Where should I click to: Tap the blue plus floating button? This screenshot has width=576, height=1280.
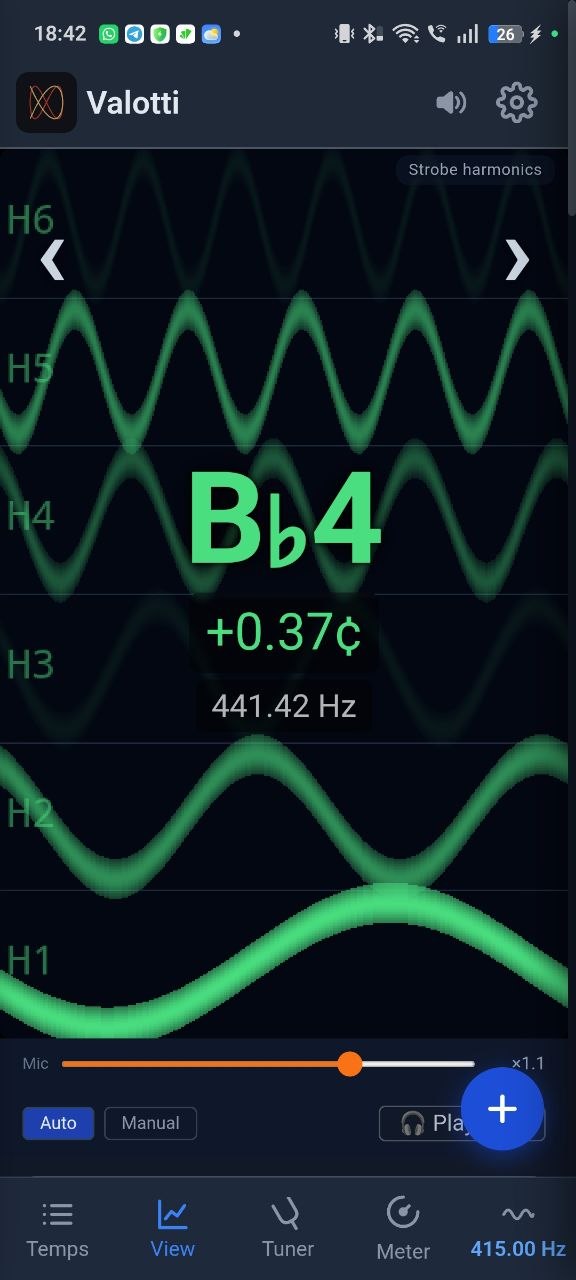click(502, 1109)
